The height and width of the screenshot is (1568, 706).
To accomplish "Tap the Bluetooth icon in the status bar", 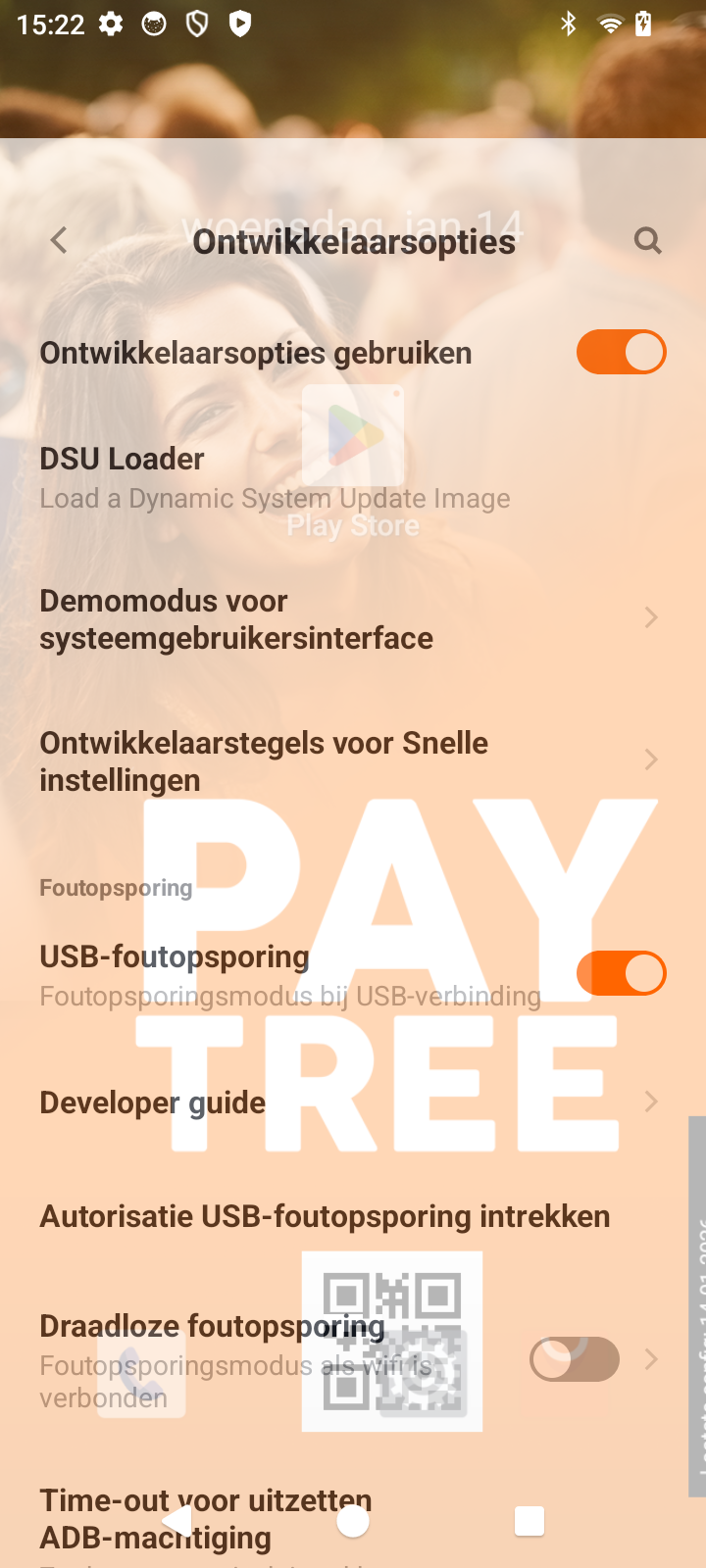I will point(570,23).
